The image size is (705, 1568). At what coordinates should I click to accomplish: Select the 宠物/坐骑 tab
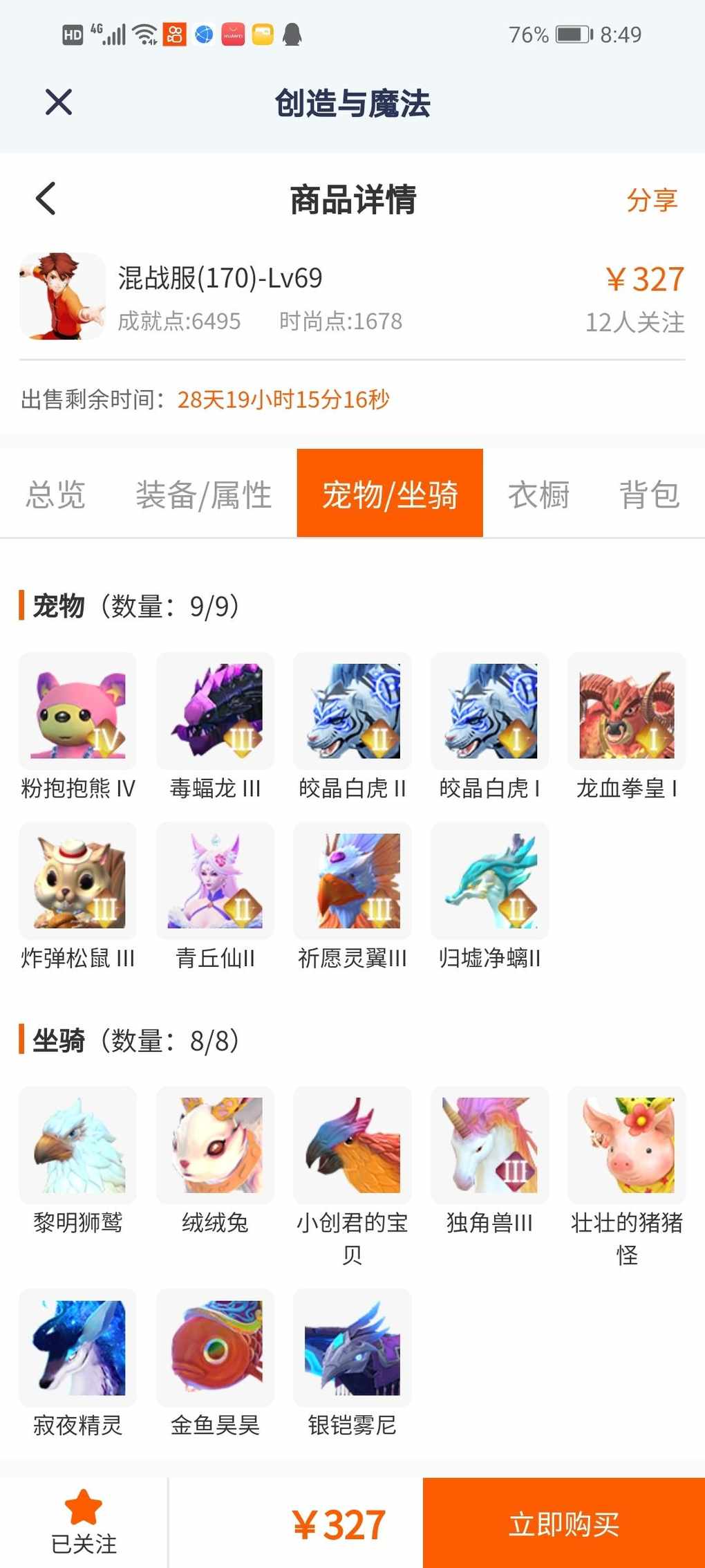coord(390,493)
